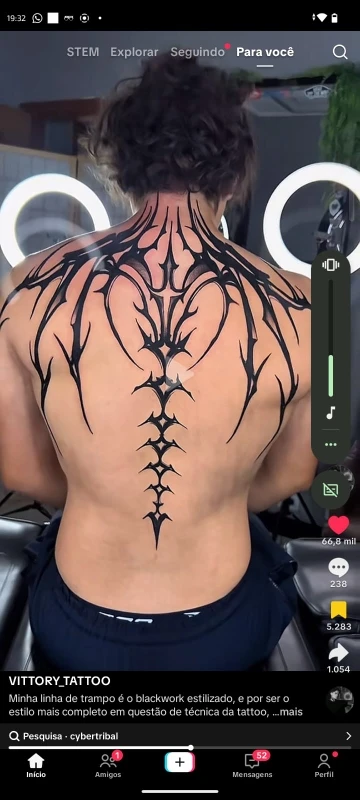
Task: Open VITTORY_TATTOO's profile
Action: pyautogui.click(x=59, y=681)
